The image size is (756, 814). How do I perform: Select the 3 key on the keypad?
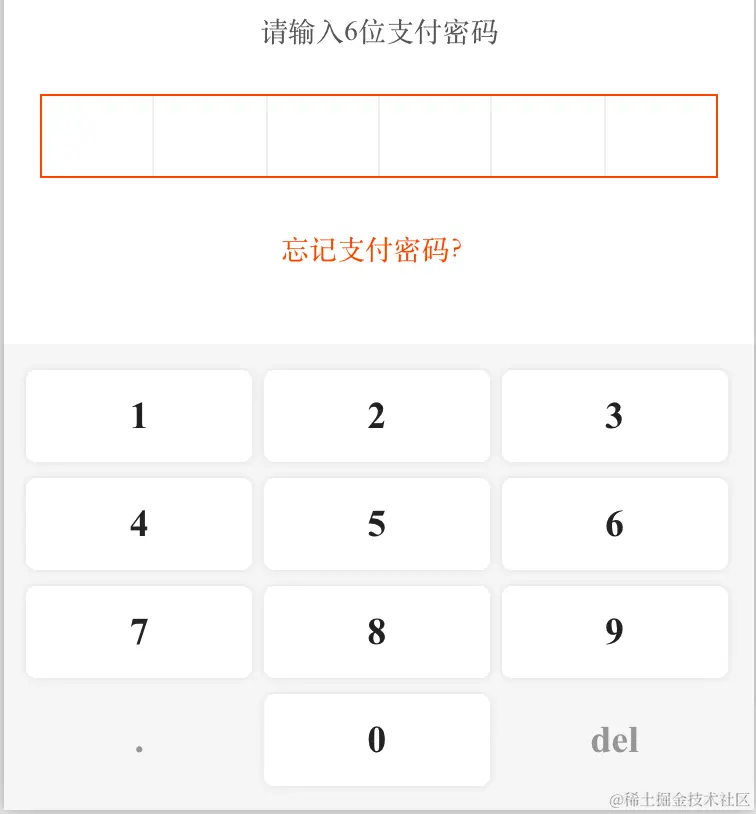click(x=614, y=416)
